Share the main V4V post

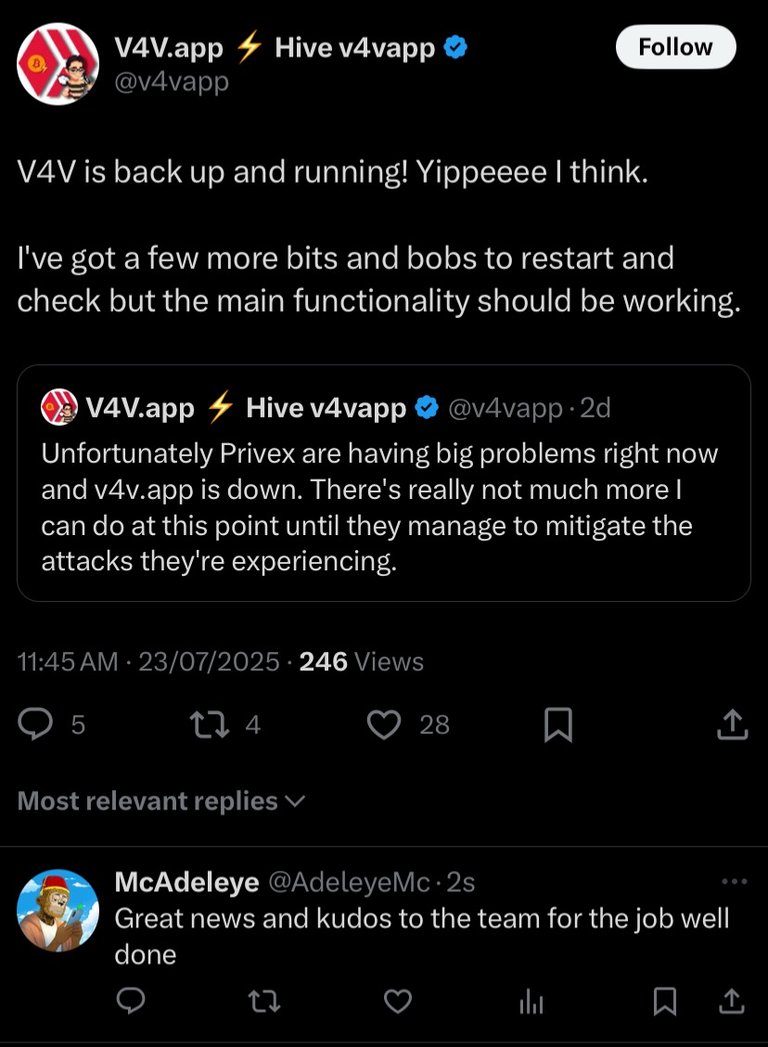[733, 725]
